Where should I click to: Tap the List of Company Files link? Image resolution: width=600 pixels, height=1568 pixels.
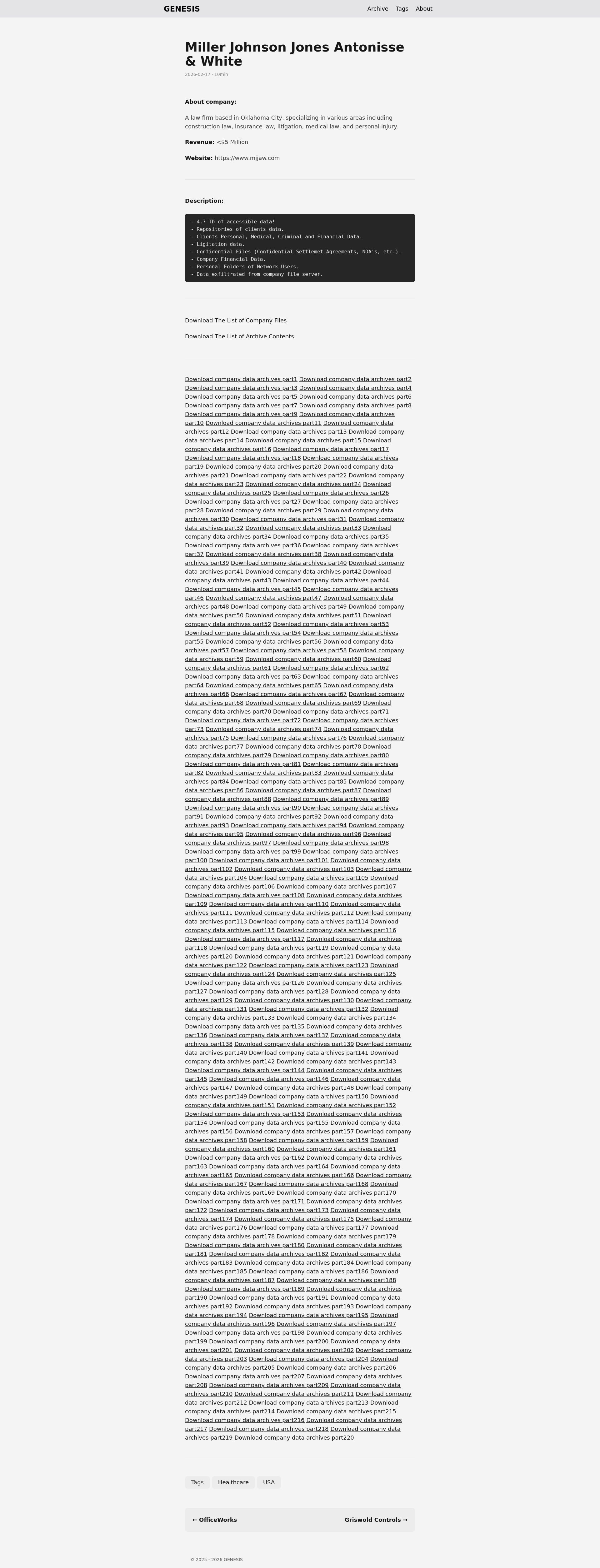point(236,320)
